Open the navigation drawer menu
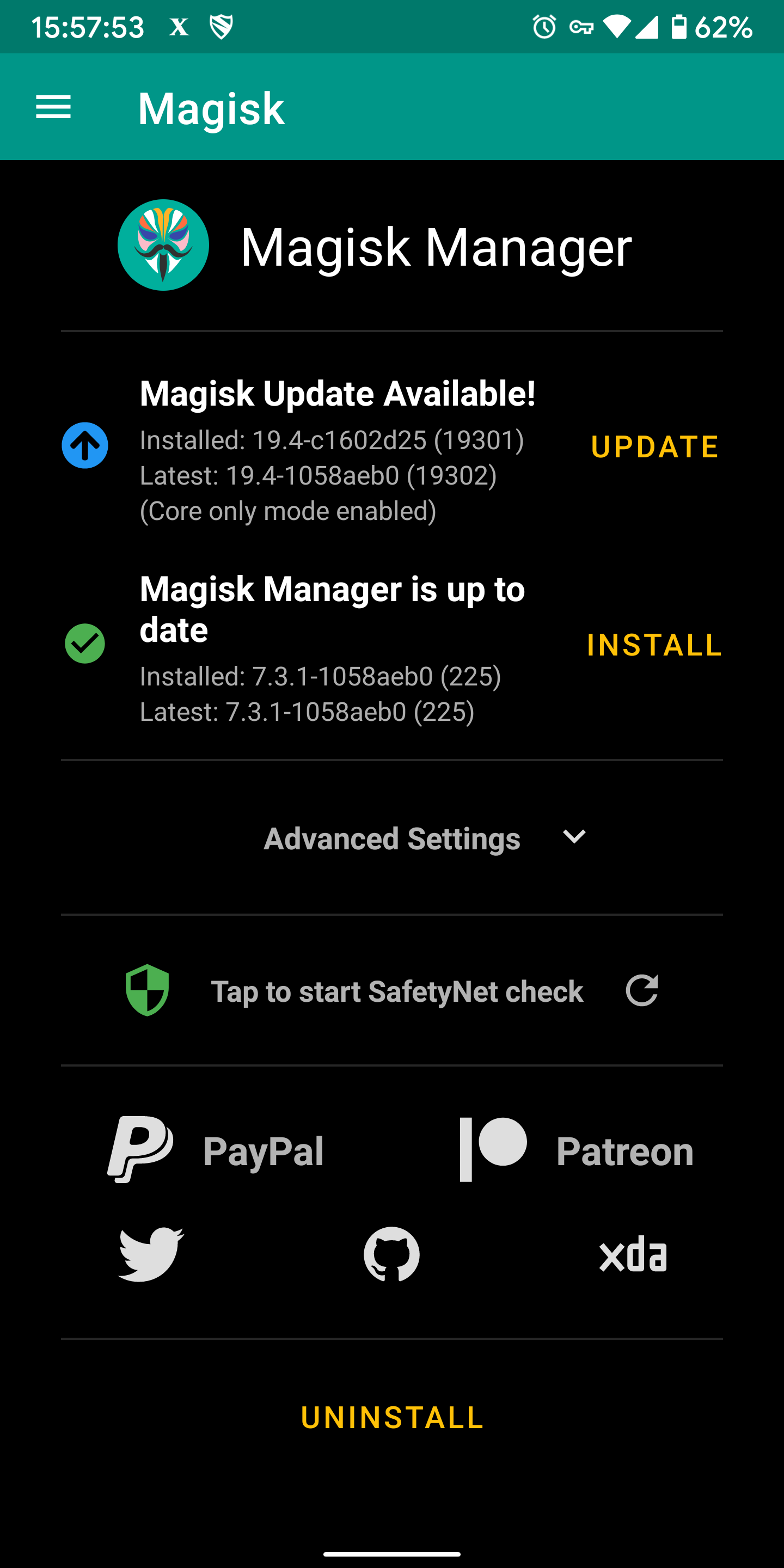The width and height of the screenshot is (784, 1568). [x=53, y=107]
